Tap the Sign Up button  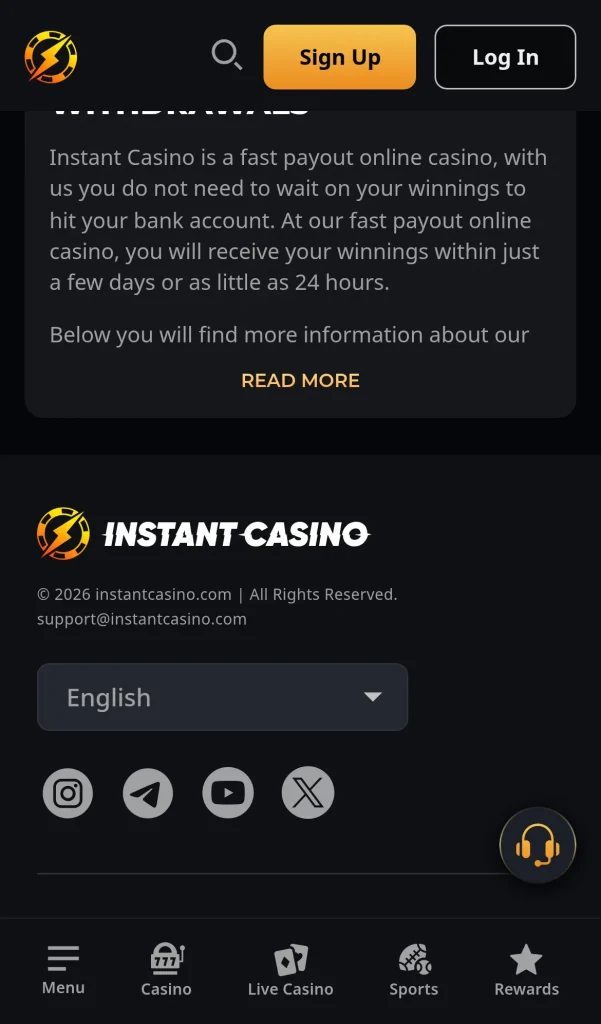340,57
